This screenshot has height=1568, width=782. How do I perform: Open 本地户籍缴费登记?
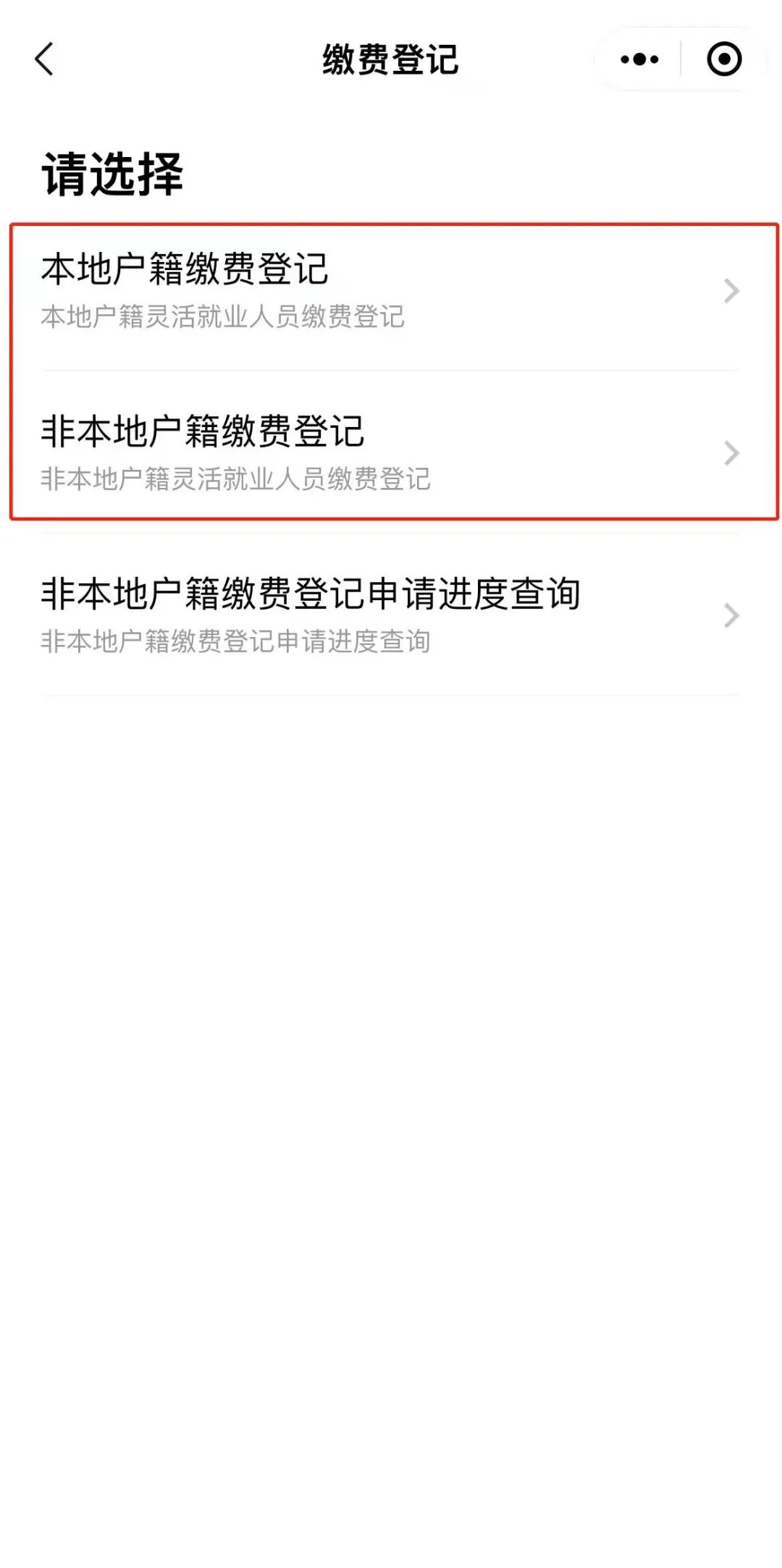[x=391, y=291]
